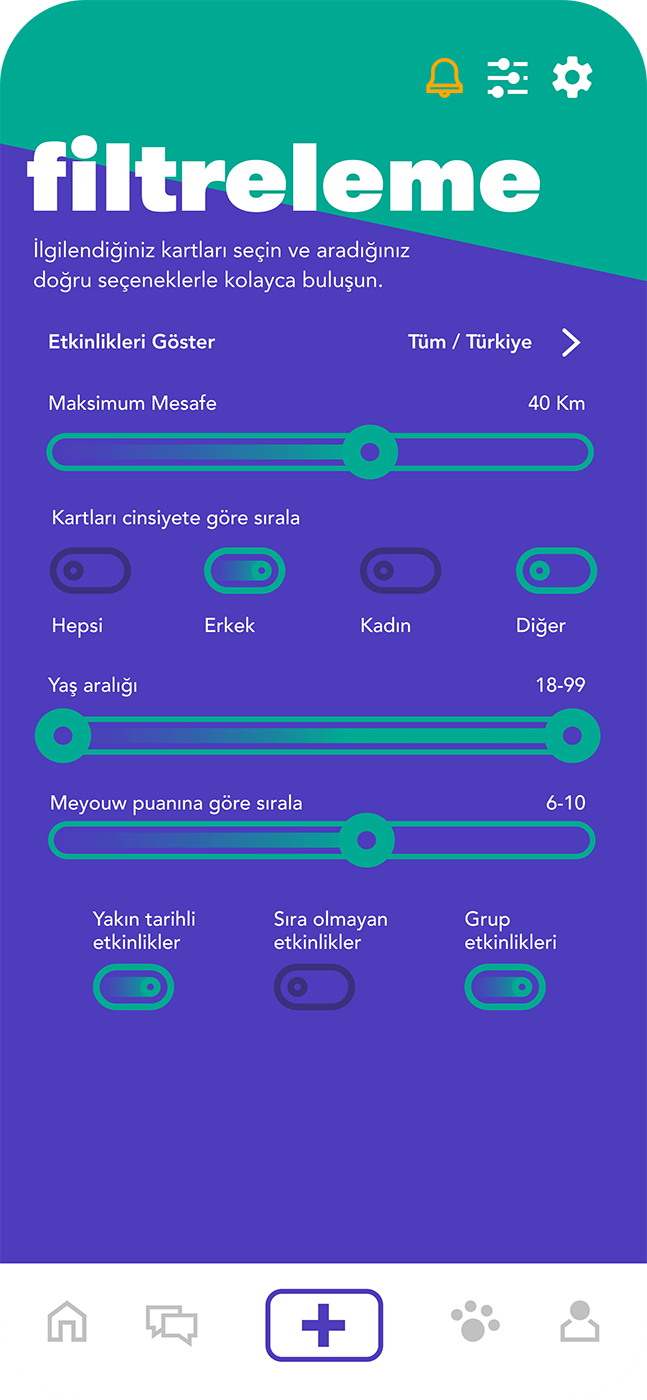Switch off Grup etkinlikleri toggle
Screen dimensions: 647x1400
click(505, 987)
